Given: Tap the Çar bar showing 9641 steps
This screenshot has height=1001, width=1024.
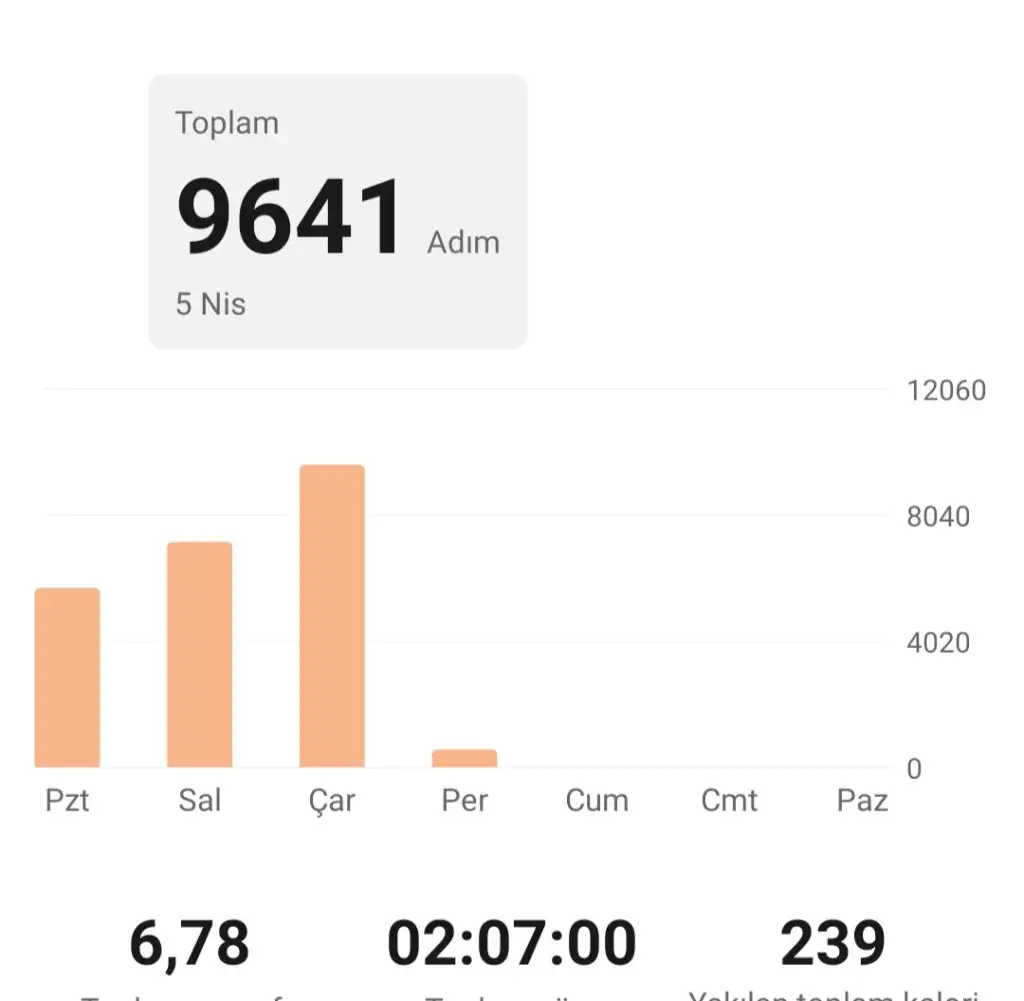Looking at the screenshot, I should point(332,616).
